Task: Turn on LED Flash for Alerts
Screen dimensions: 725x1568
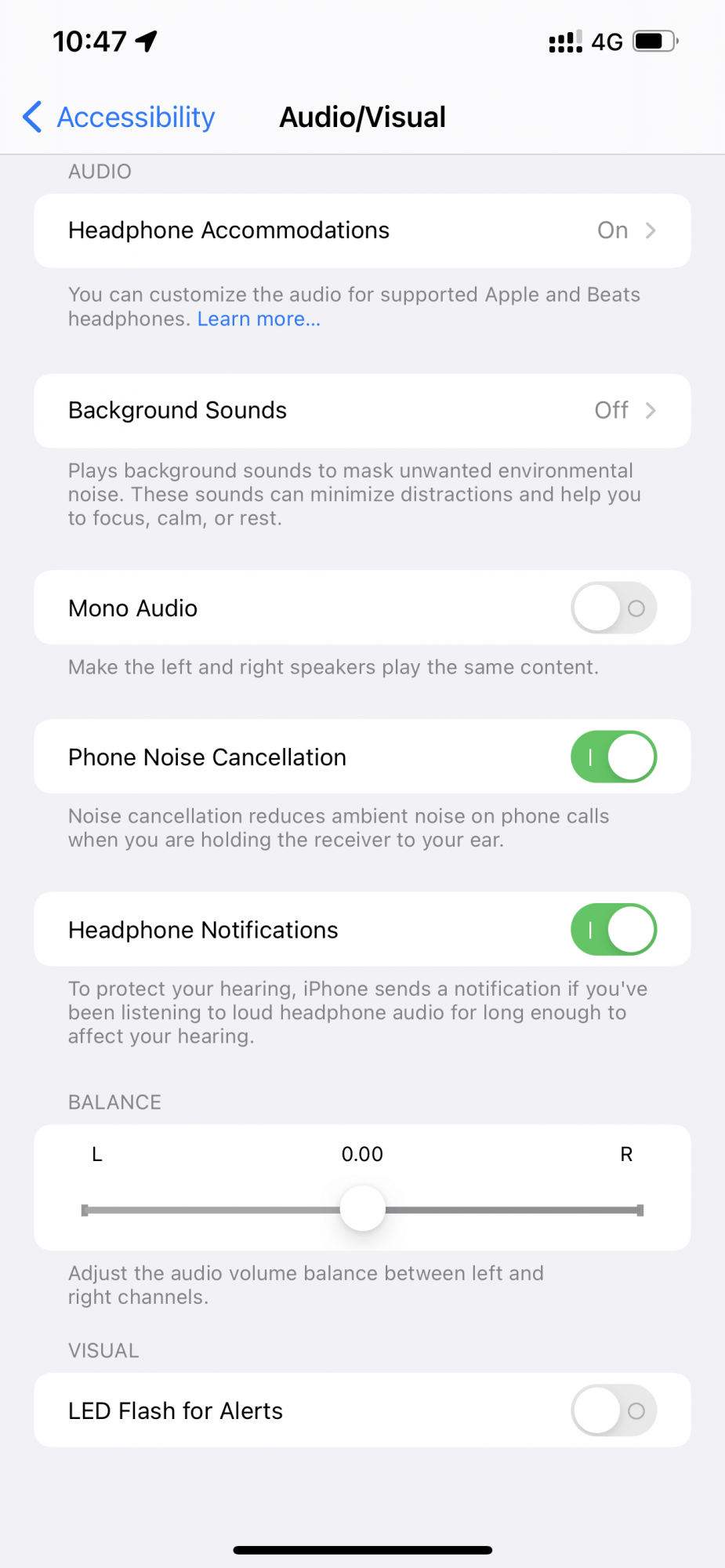Action: click(x=613, y=1410)
